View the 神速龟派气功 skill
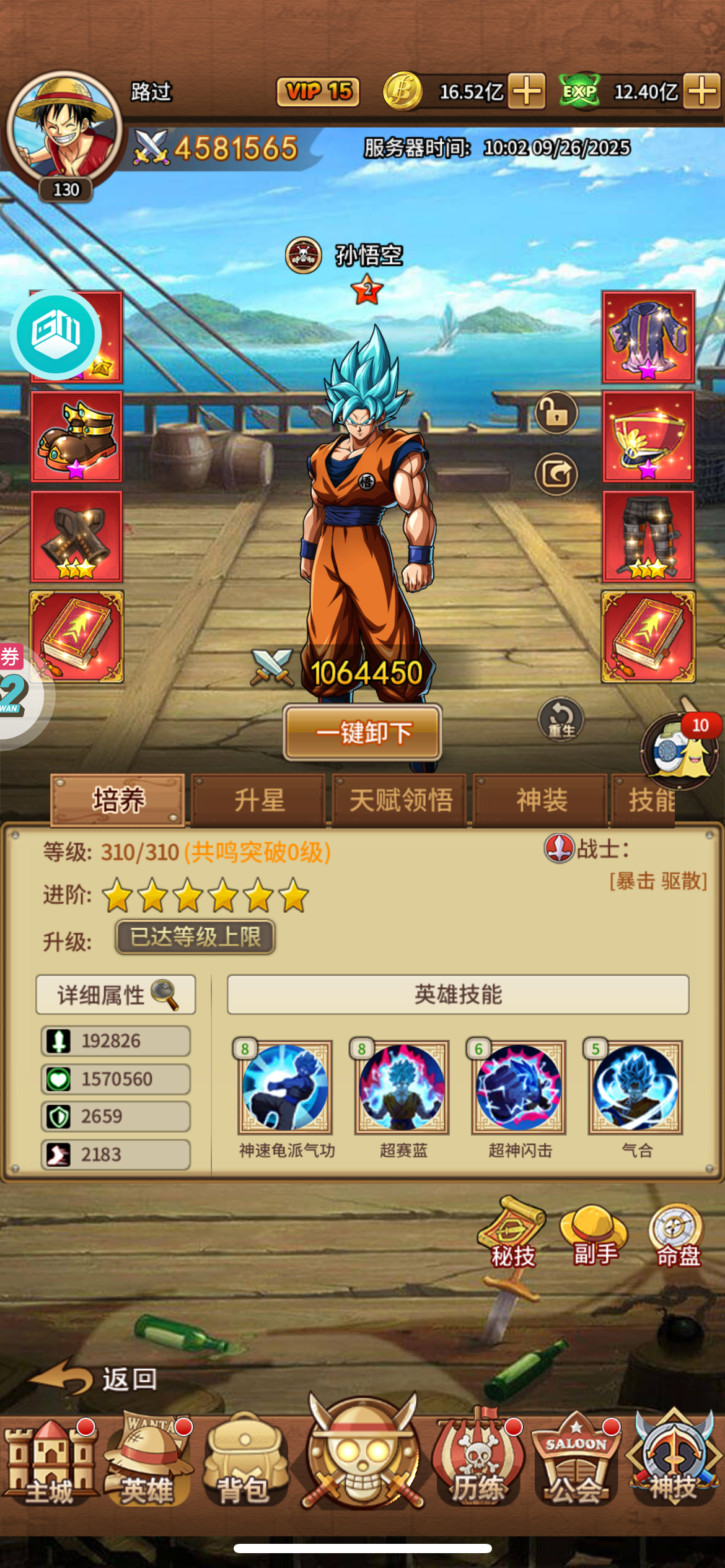The image size is (725, 1568). (x=285, y=1087)
